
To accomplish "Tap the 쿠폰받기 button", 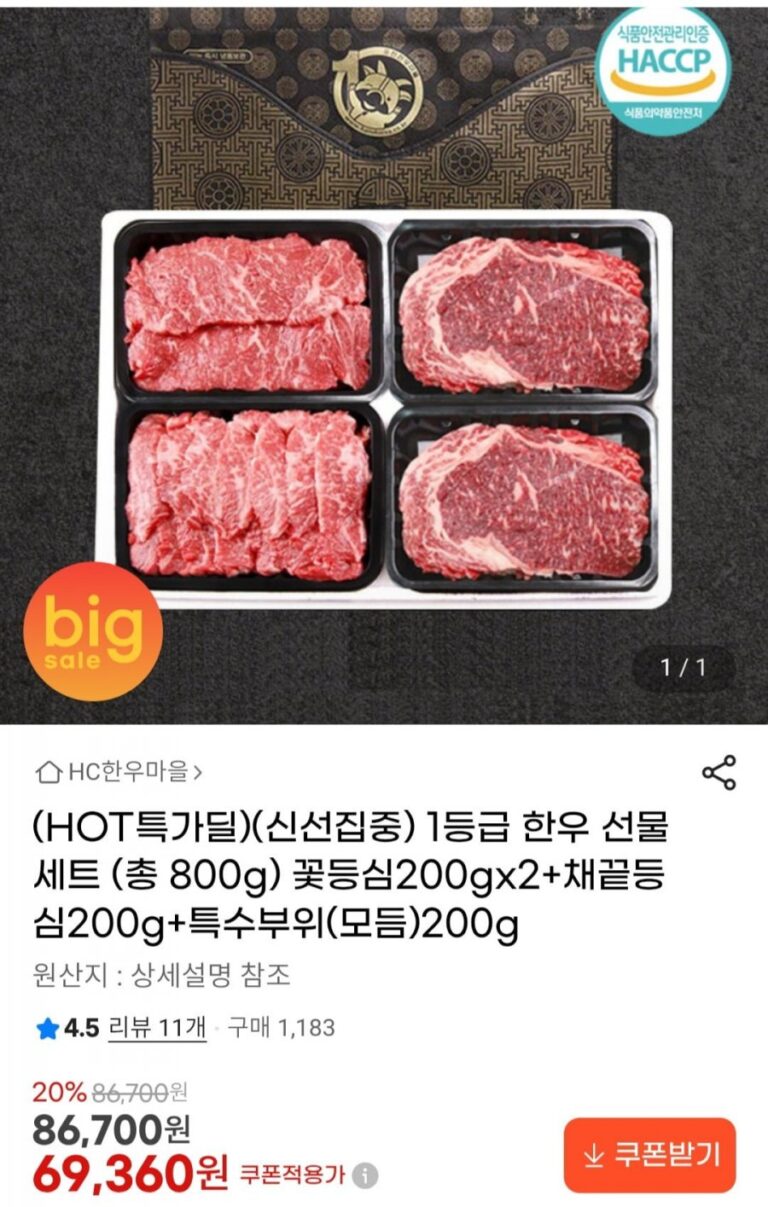I will pyautogui.click(x=650, y=1155).
